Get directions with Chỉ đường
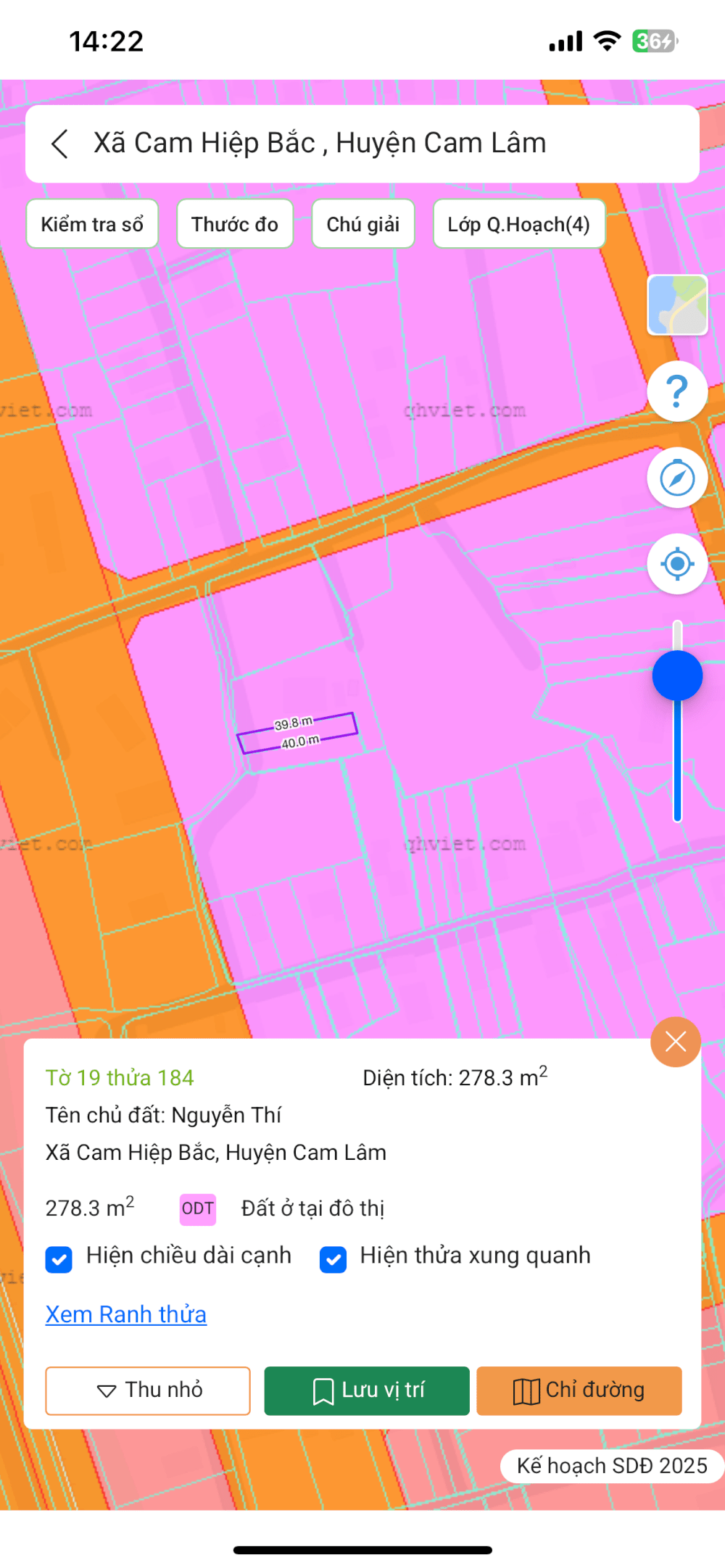The height and width of the screenshot is (1568, 725). (x=579, y=1390)
